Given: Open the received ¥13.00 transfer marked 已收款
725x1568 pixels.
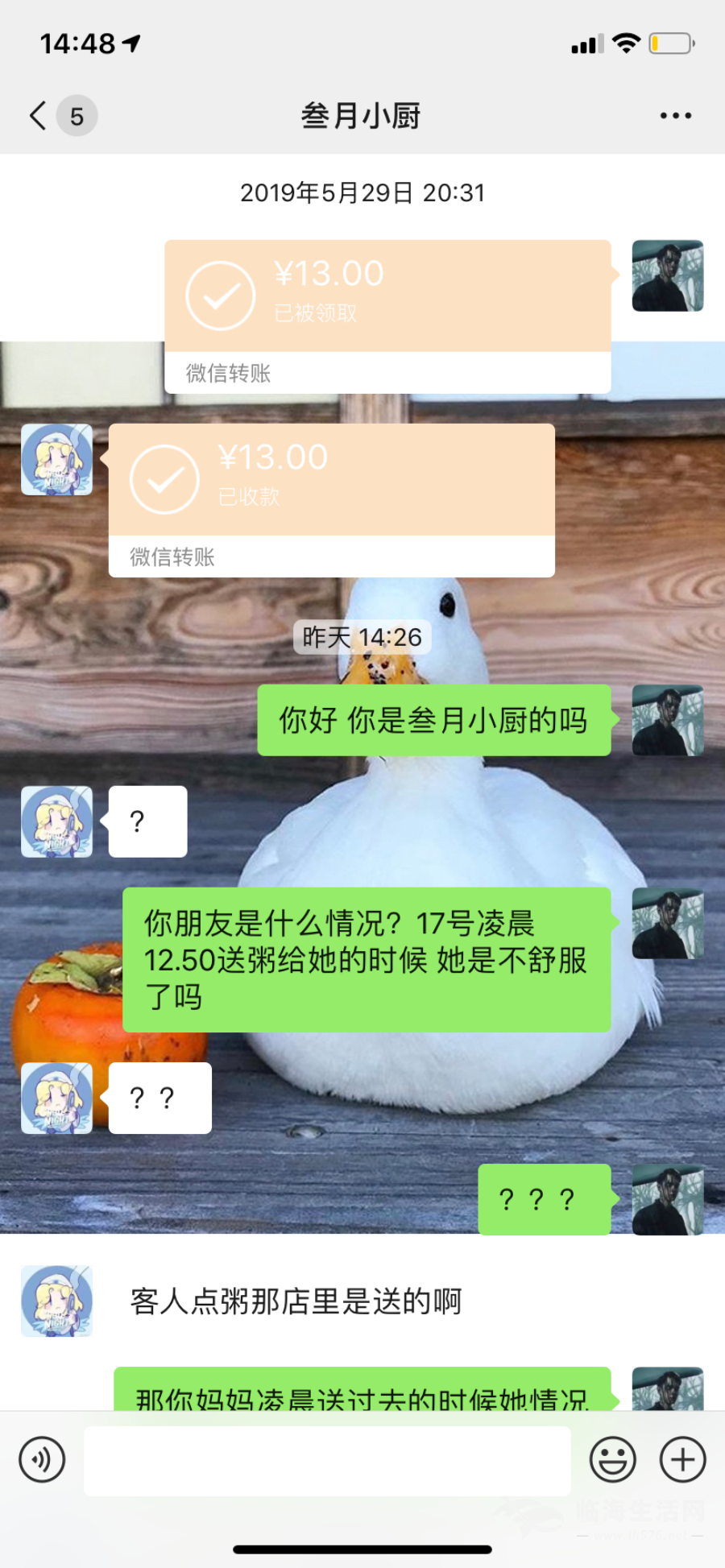Looking at the screenshot, I should pyautogui.click(x=331, y=480).
